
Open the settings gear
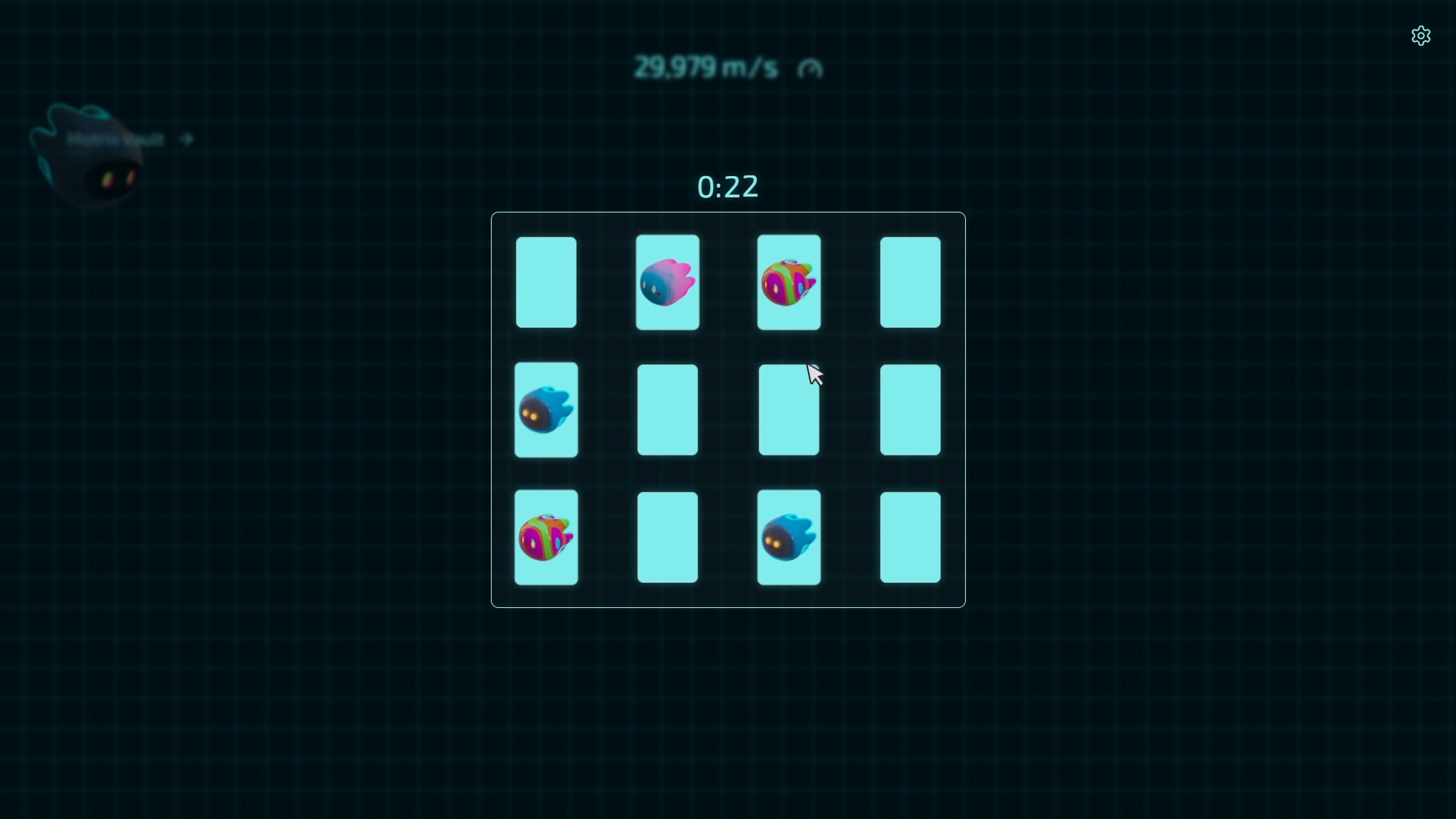click(1420, 36)
